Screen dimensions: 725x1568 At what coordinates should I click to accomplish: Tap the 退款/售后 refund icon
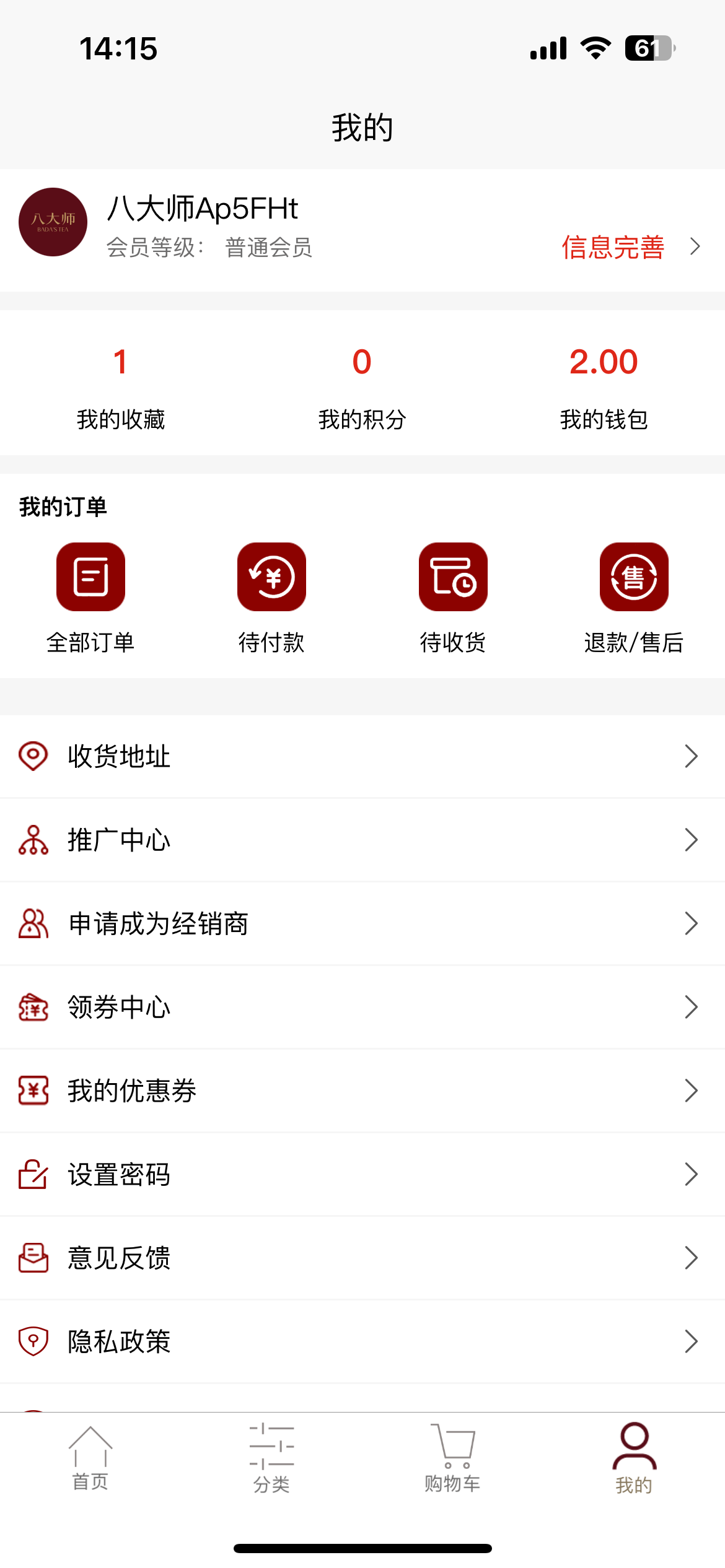point(633,576)
